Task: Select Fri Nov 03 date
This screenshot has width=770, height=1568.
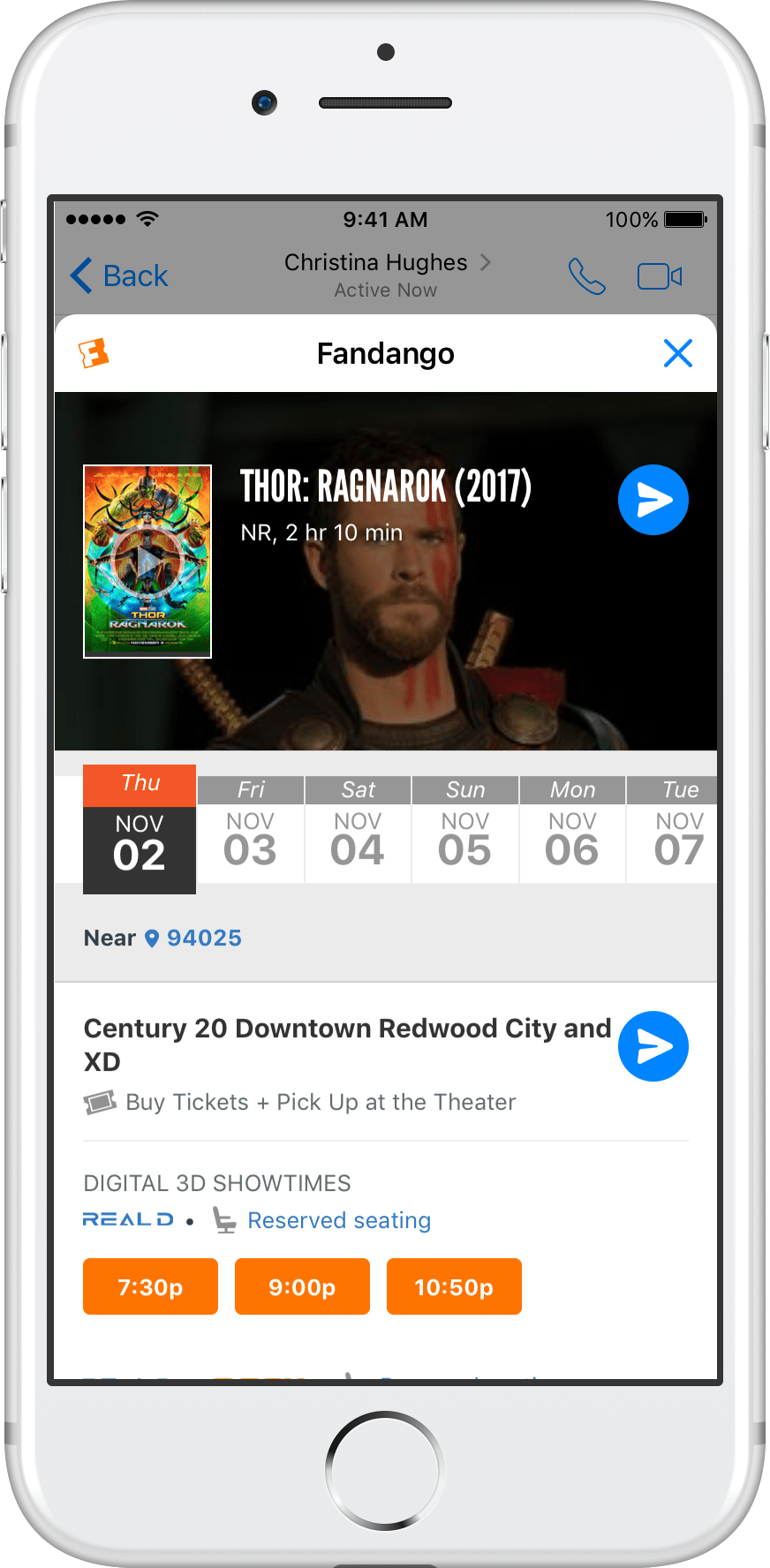Action: tap(251, 830)
